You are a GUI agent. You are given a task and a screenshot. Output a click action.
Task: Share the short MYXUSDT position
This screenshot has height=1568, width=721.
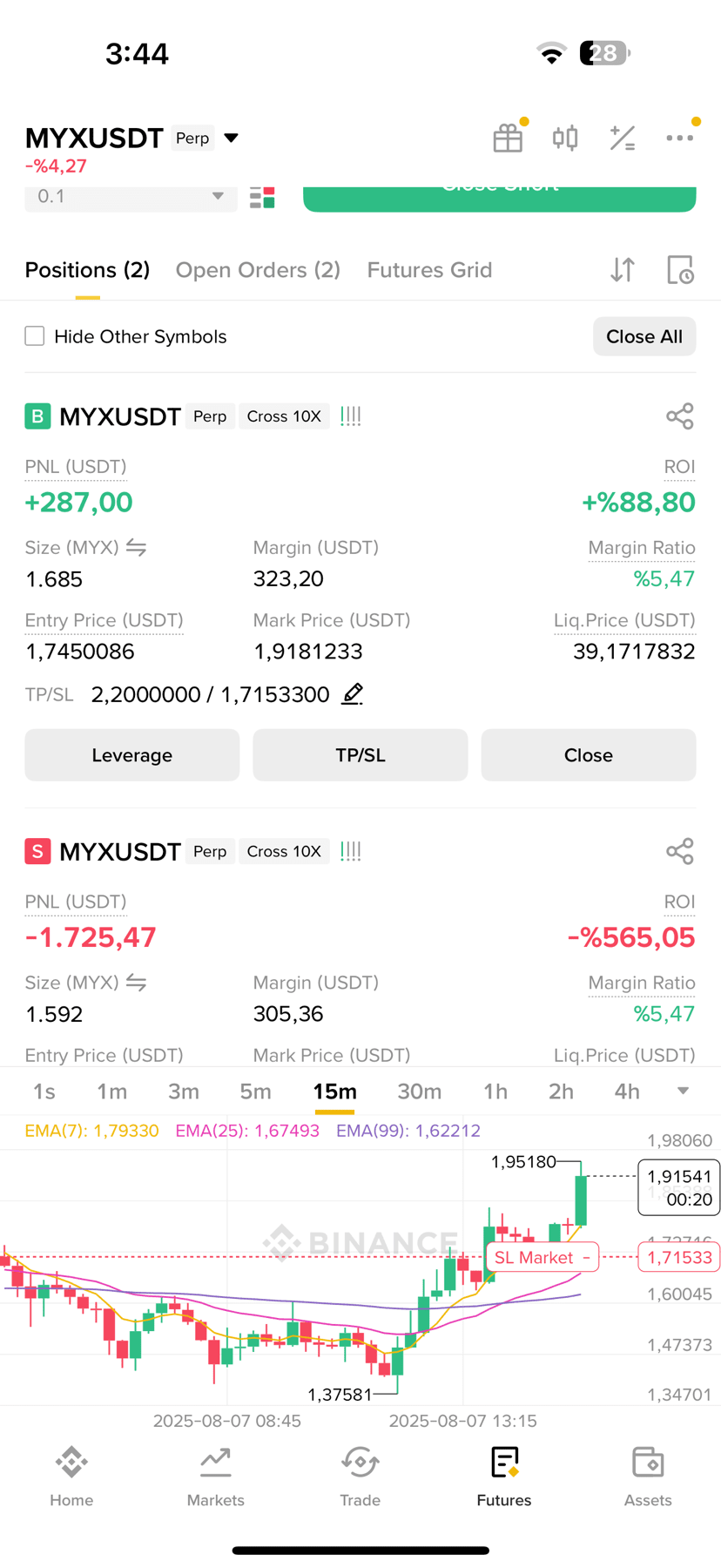[x=679, y=851]
